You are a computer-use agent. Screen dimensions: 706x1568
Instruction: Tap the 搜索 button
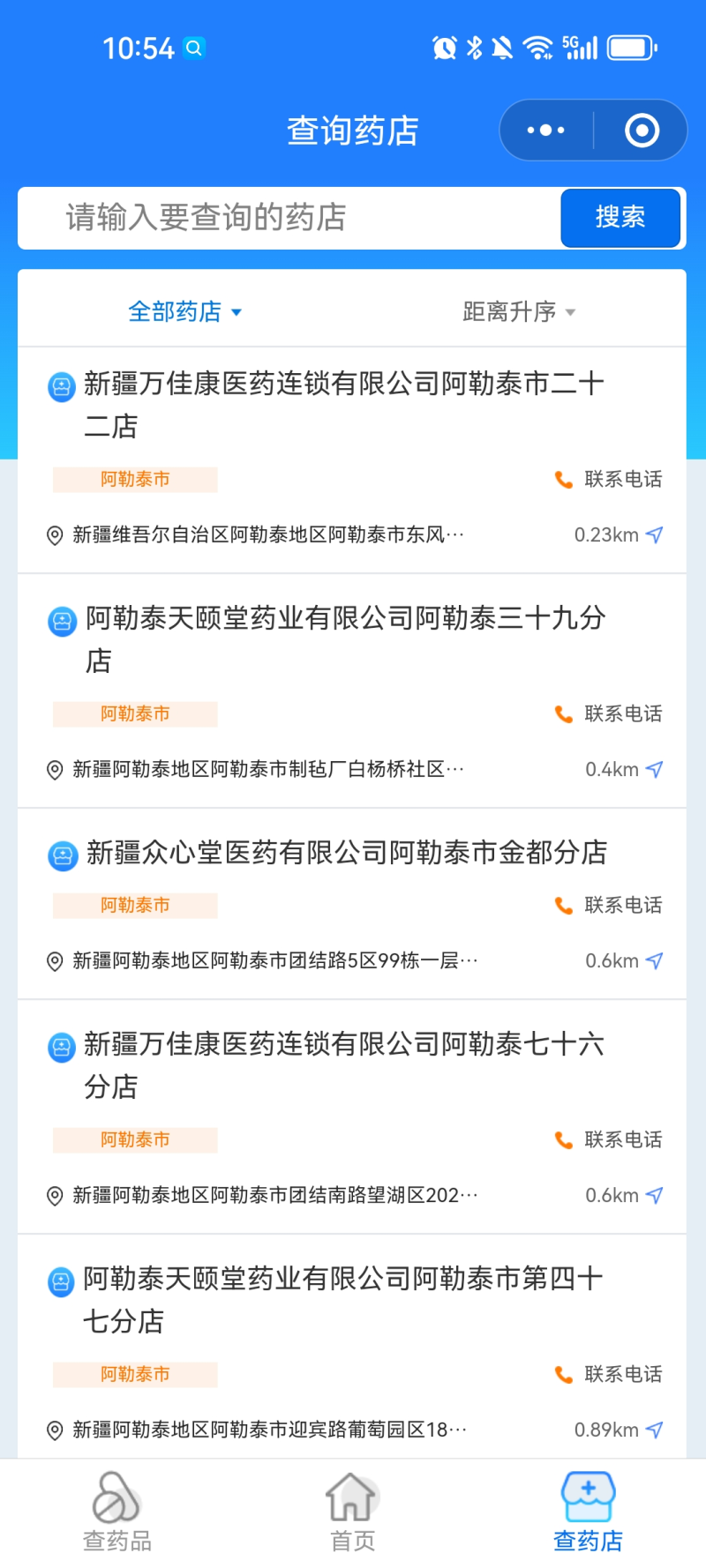coord(620,217)
